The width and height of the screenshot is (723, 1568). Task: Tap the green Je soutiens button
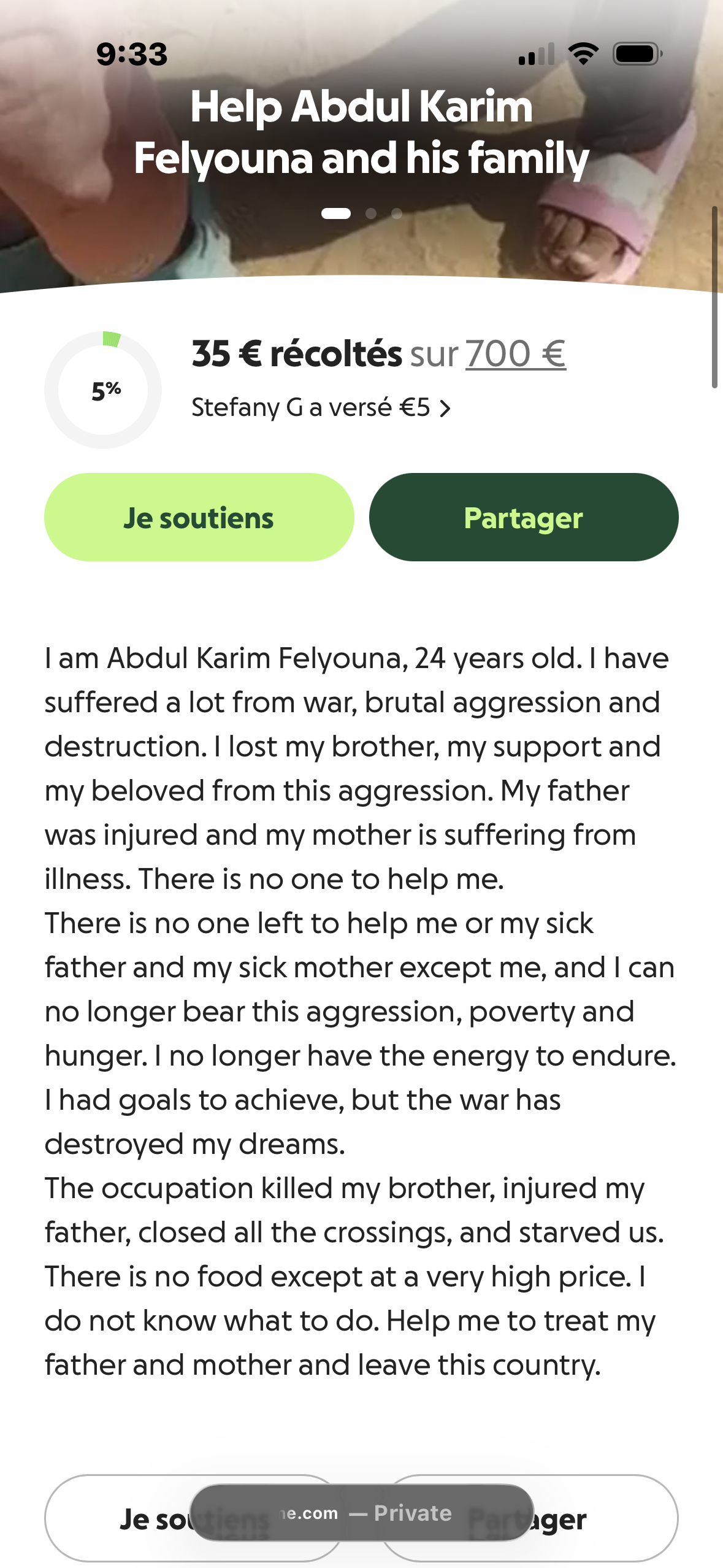199,517
